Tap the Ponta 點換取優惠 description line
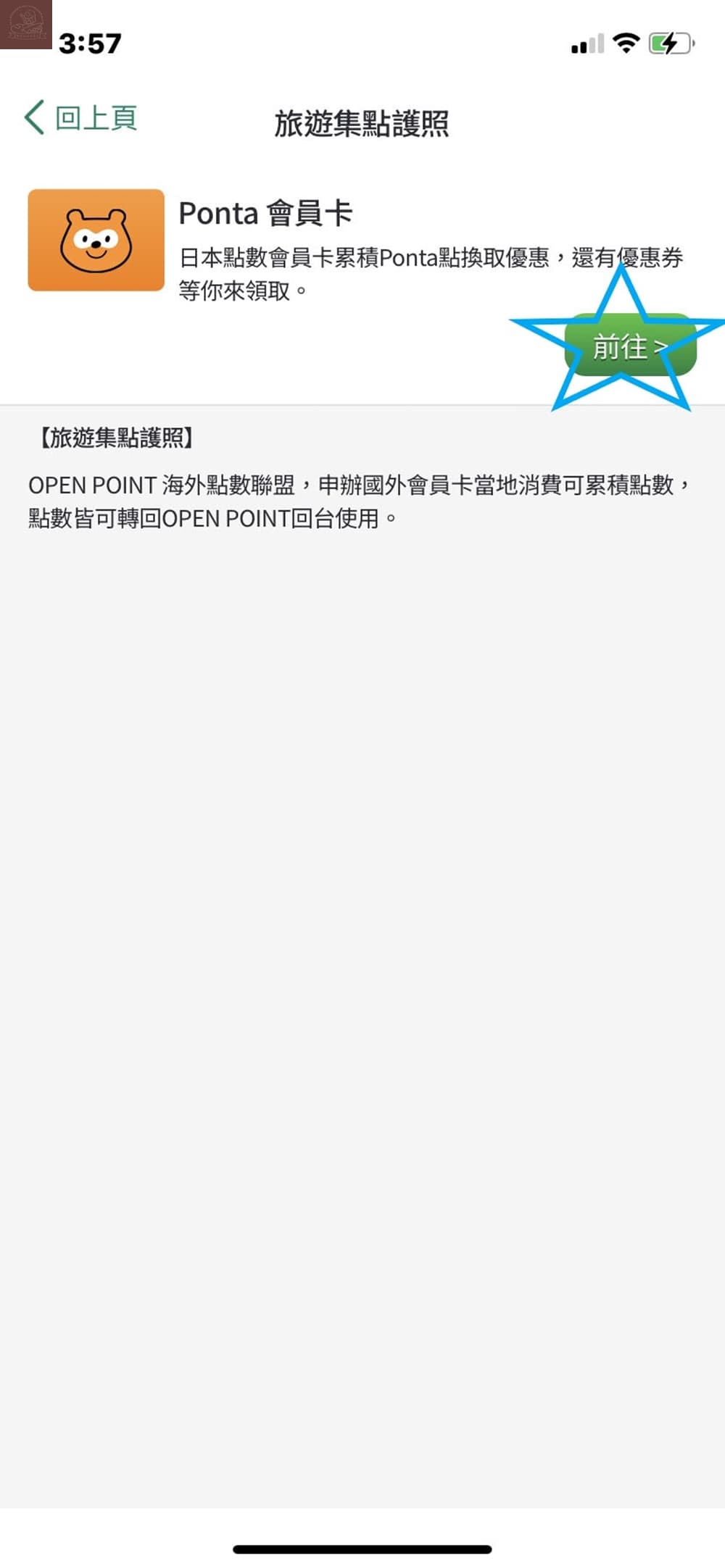Image resolution: width=725 pixels, height=1568 pixels. (x=431, y=259)
